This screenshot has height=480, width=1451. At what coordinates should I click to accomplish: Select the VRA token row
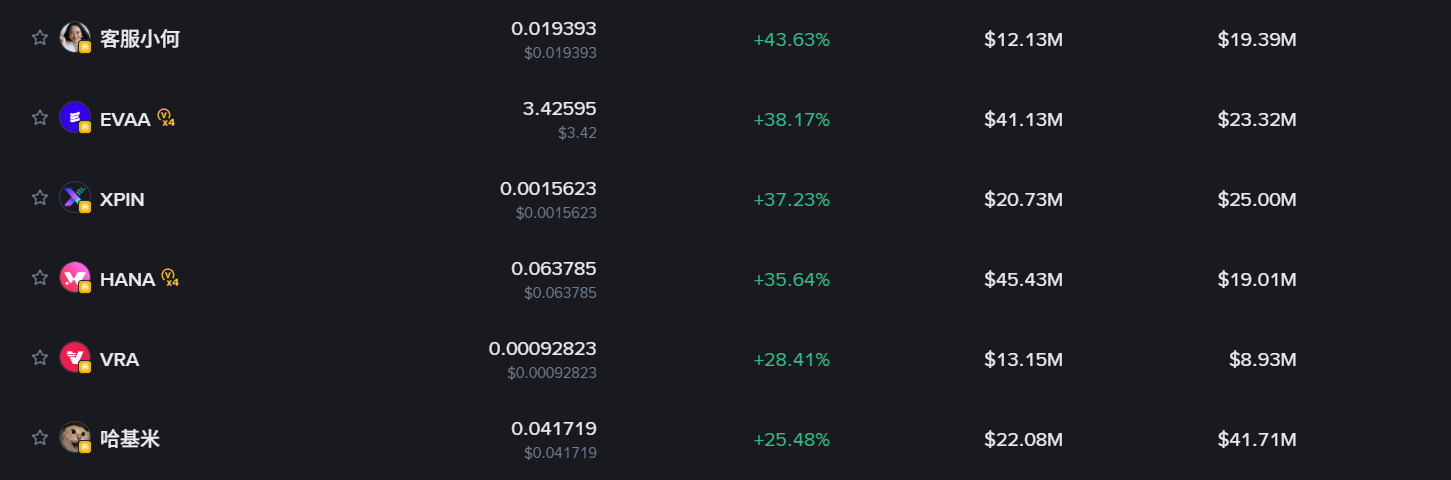point(119,360)
